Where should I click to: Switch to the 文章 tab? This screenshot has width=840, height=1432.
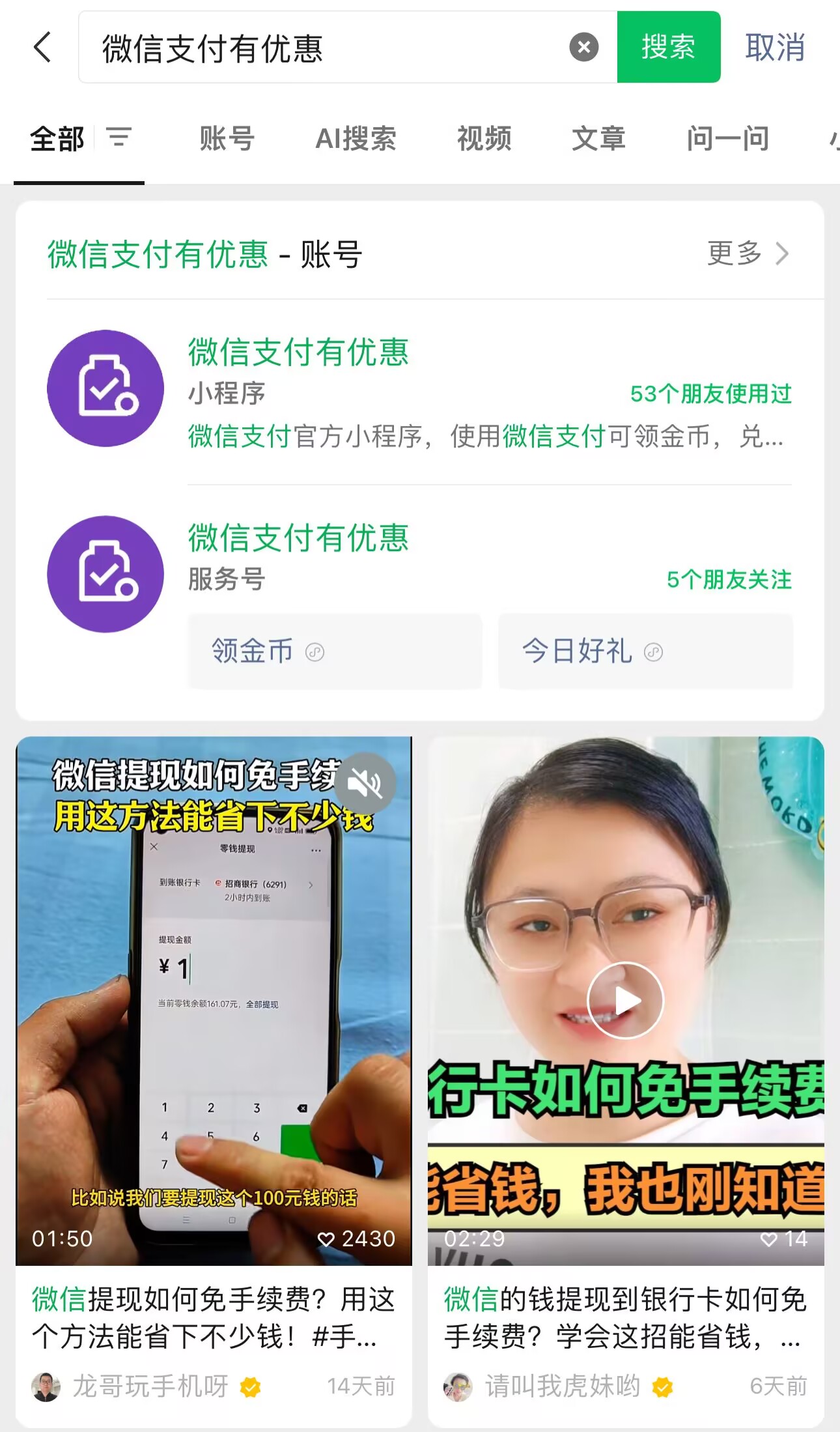coord(598,139)
